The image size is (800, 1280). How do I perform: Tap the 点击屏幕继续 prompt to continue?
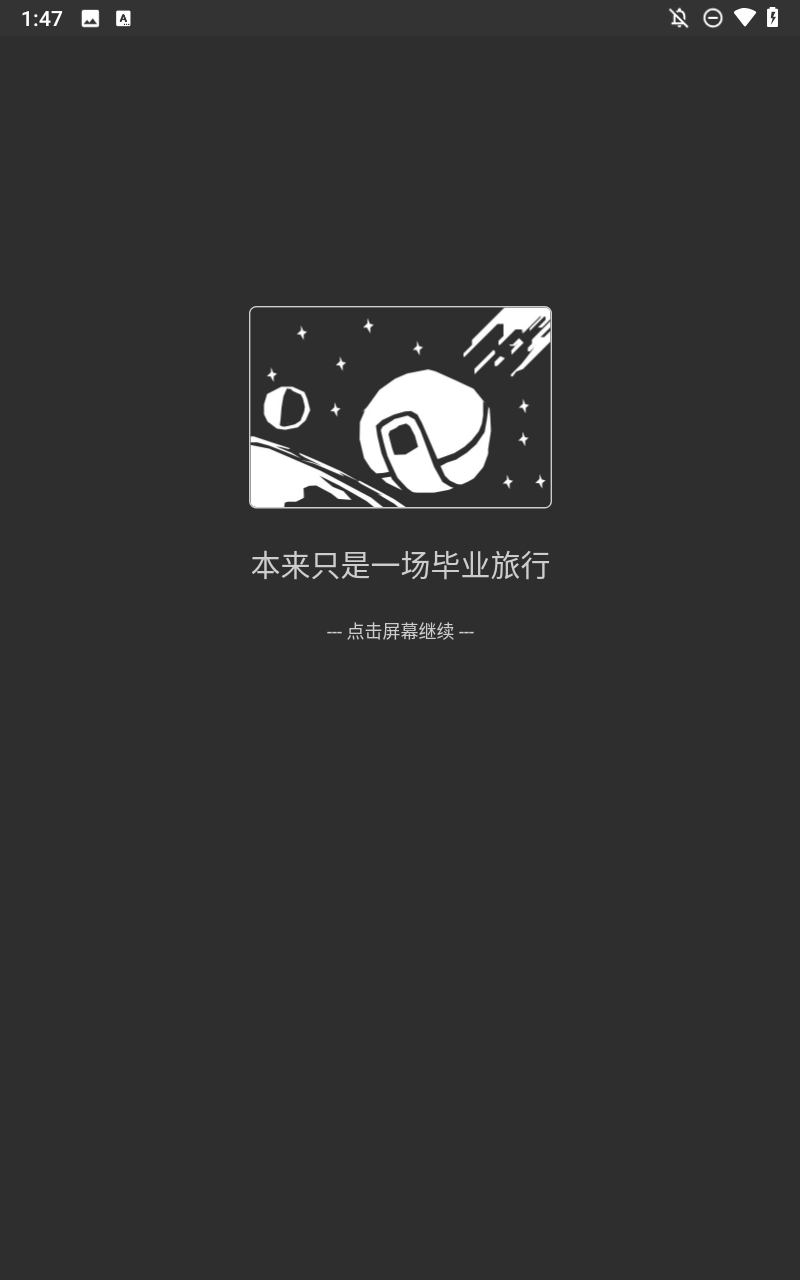coord(400,631)
